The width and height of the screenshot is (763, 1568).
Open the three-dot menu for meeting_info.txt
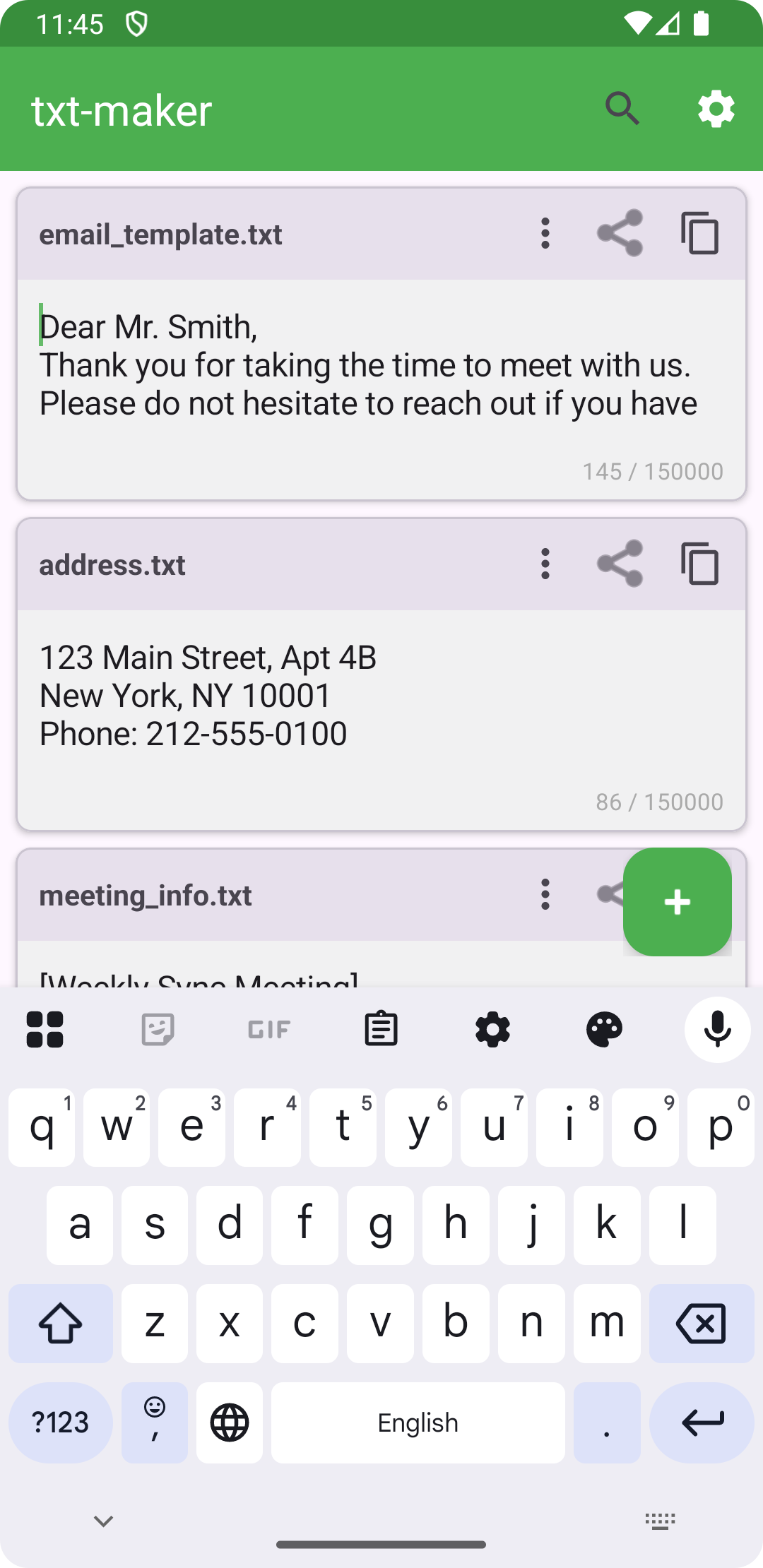pyautogui.click(x=545, y=895)
